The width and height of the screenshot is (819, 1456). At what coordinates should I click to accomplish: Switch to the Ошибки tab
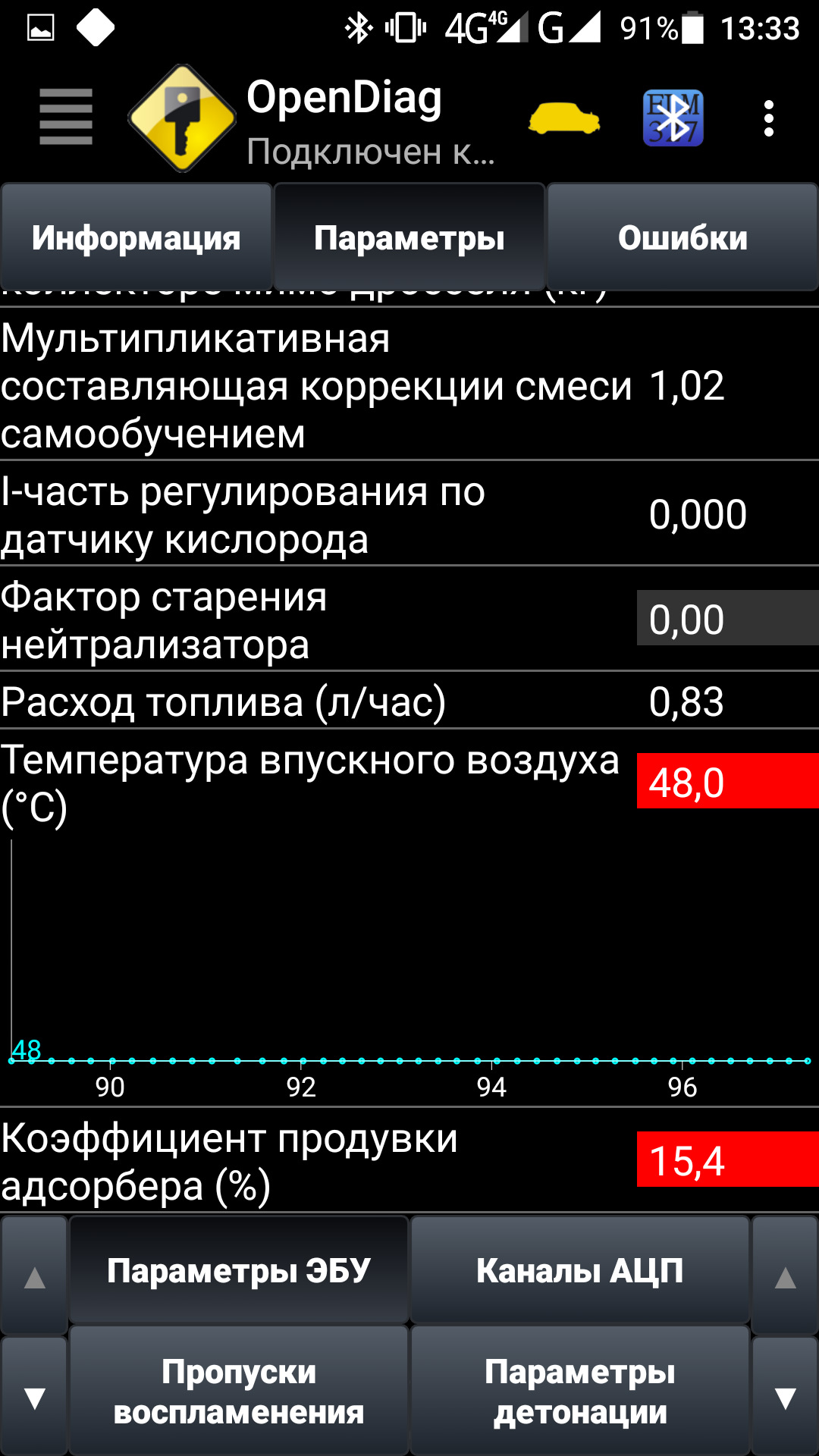pos(682,238)
